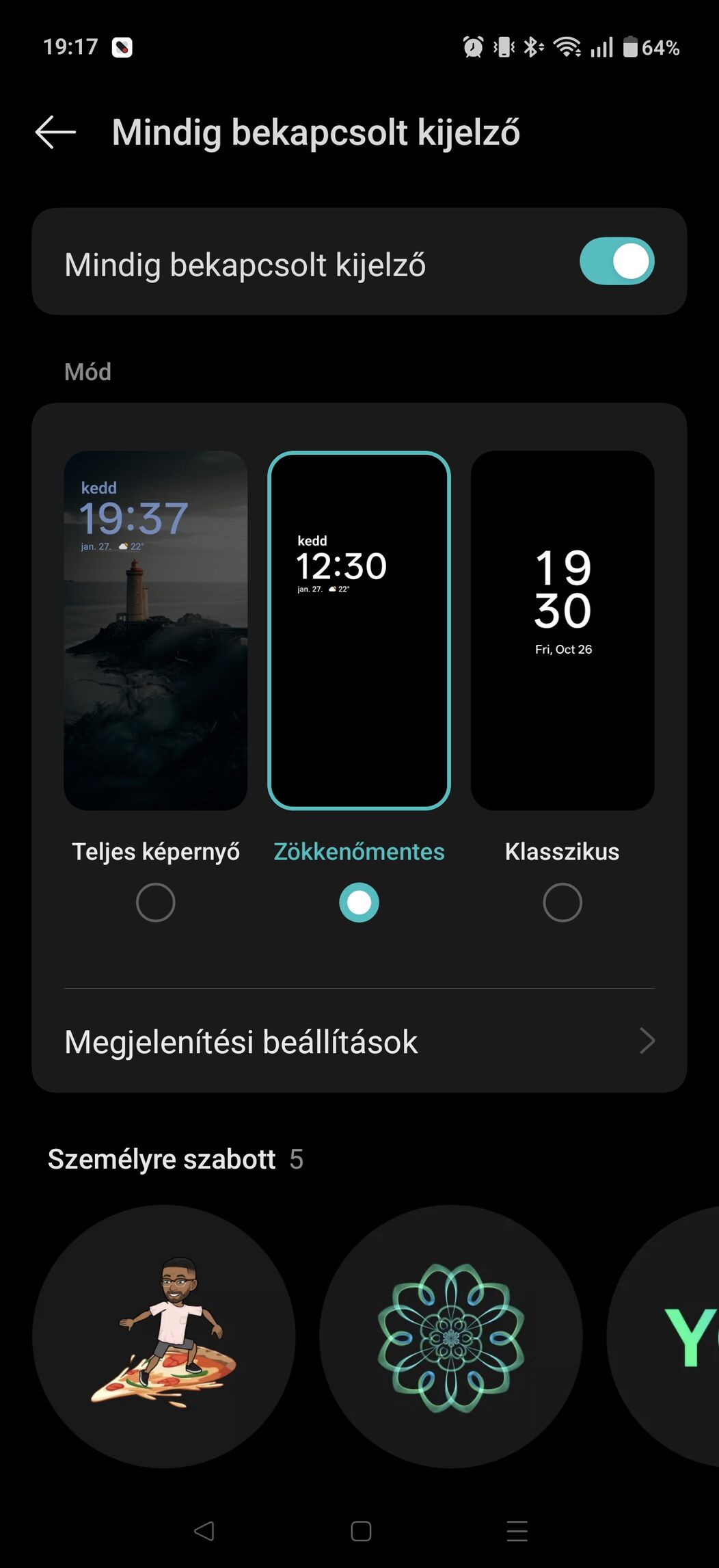Tap the lighthouse Teljes képernyő preview

tap(155, 630)
